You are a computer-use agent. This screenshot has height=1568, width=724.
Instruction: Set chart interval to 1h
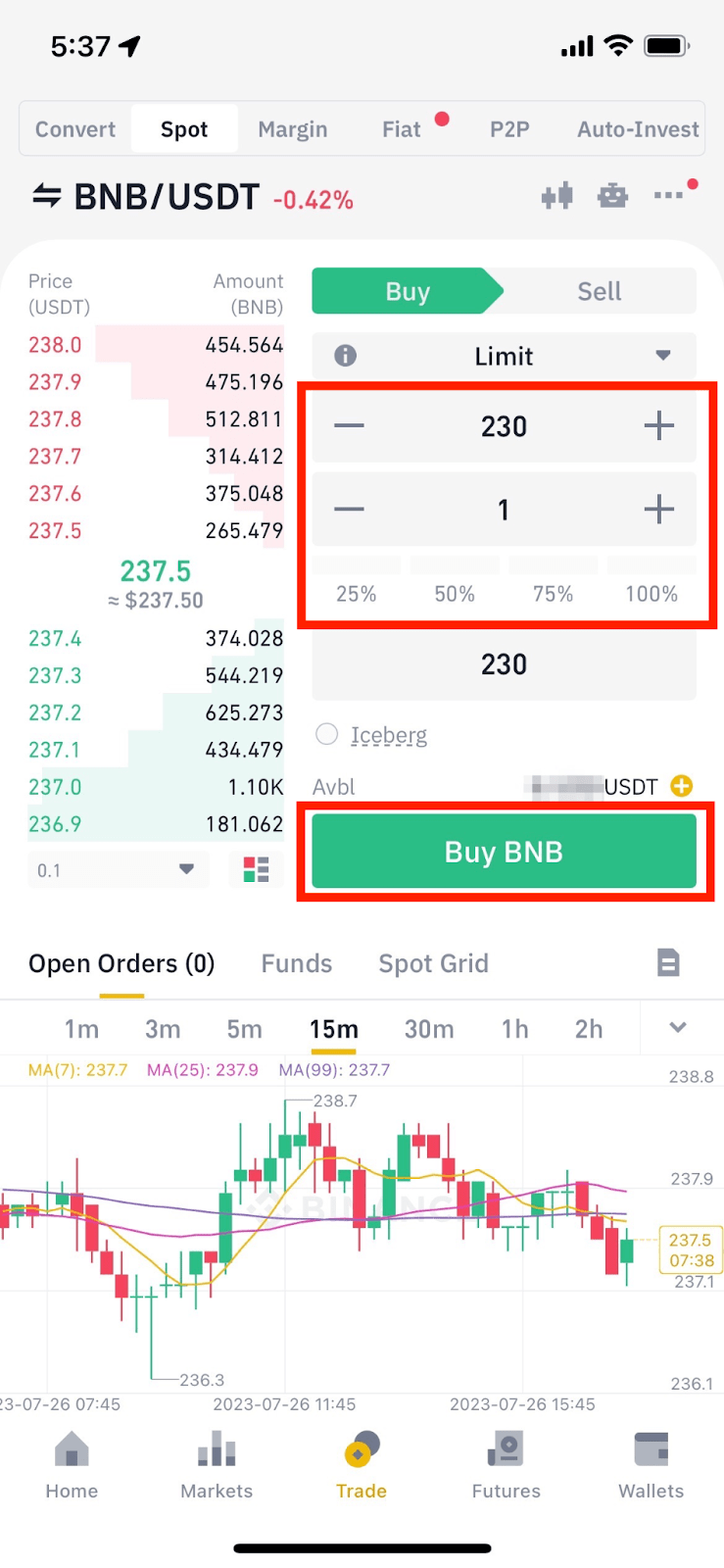coord(514,1029)
